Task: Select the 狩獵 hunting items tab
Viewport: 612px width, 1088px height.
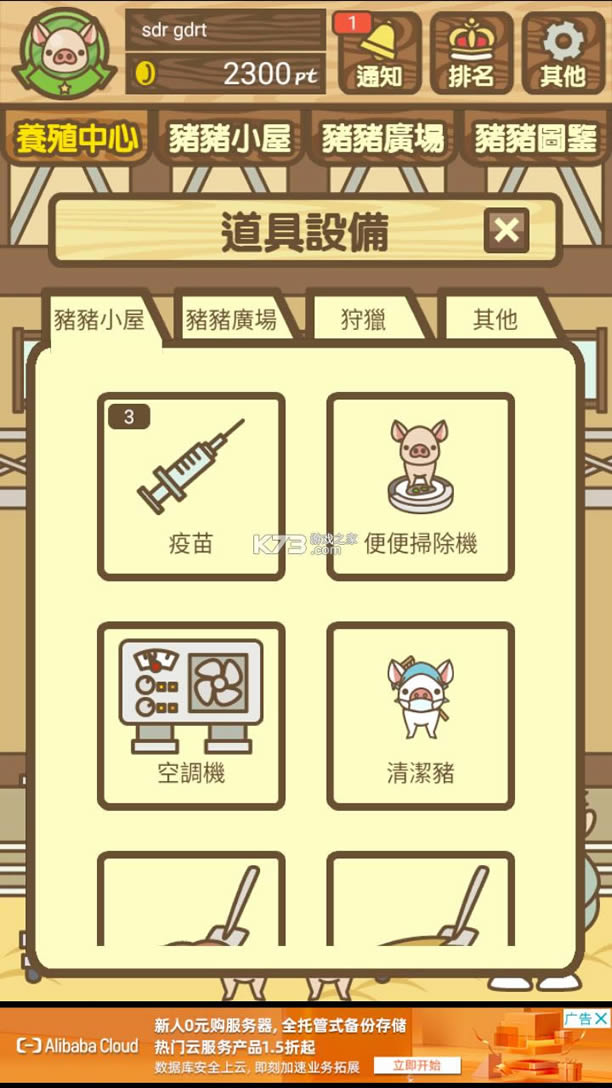Action: pos(363,320)
